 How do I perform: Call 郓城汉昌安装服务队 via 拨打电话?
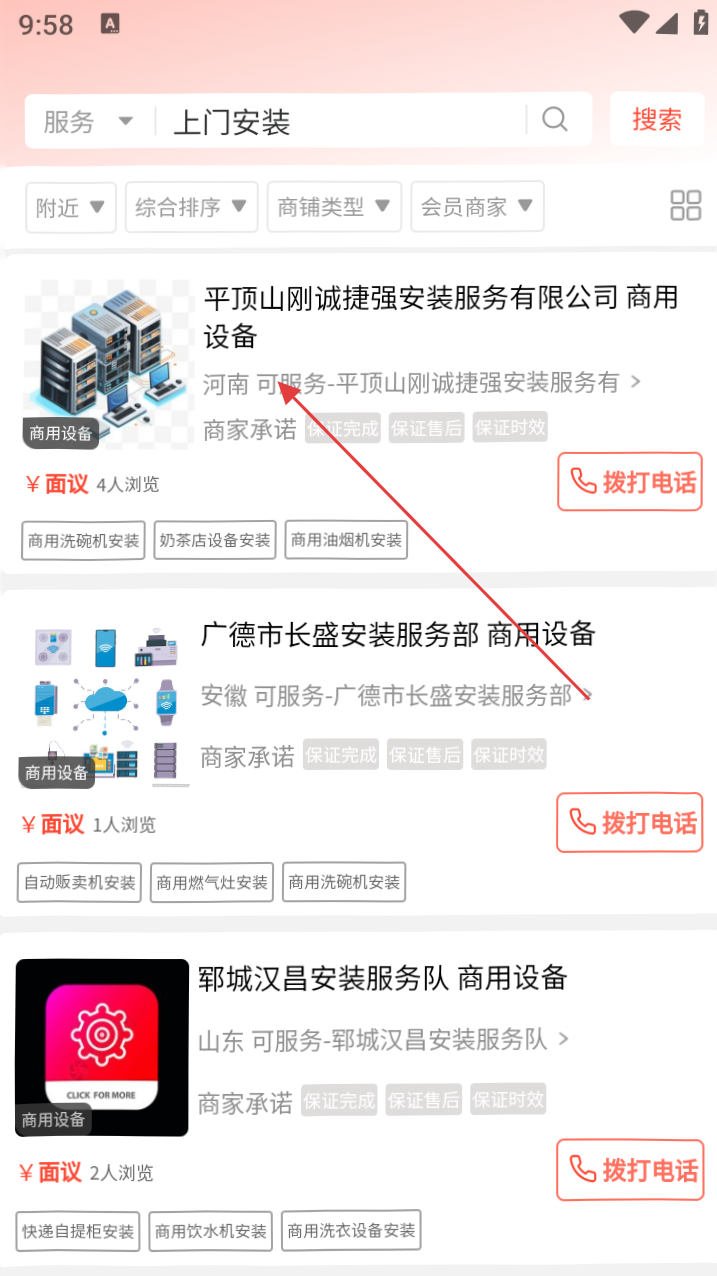(630, 1170)
